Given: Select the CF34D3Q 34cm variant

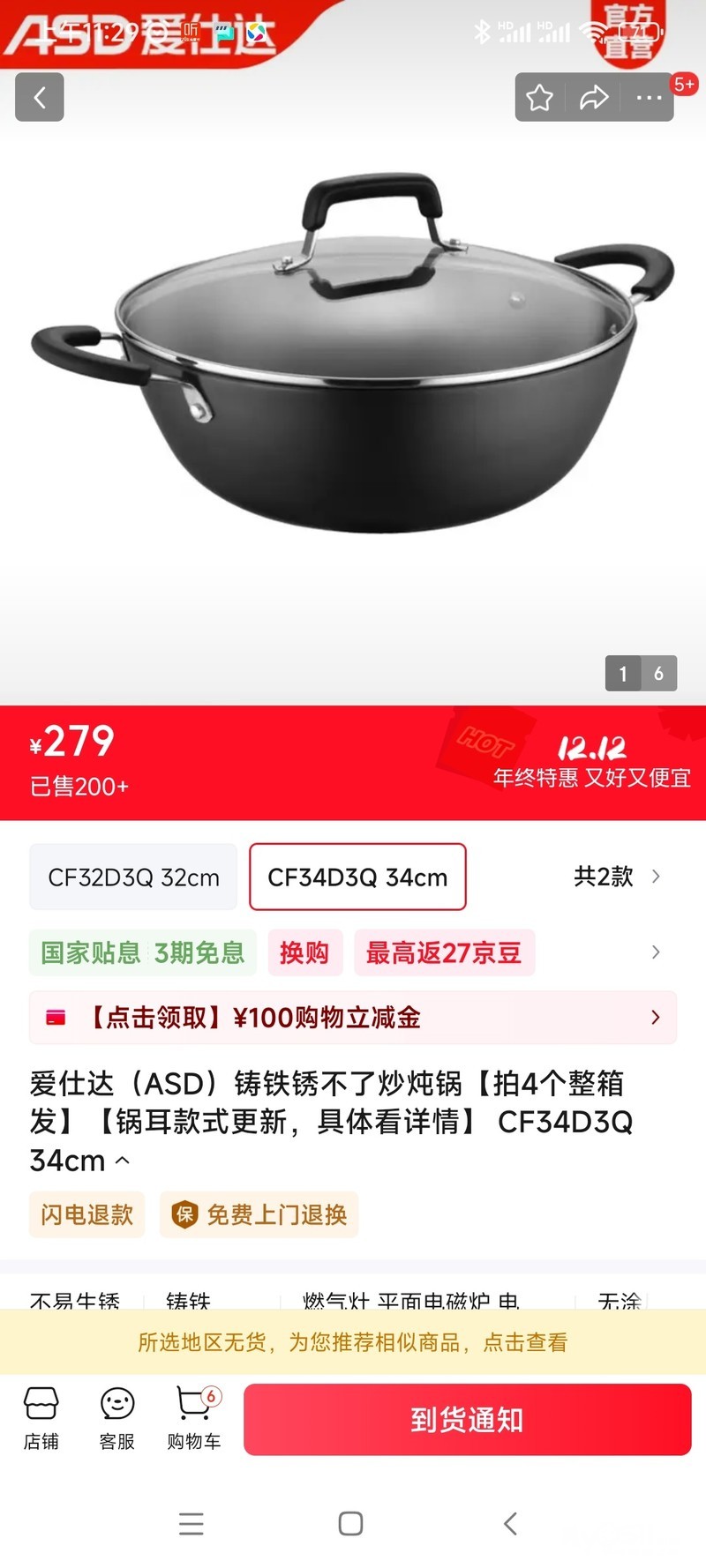Looking at the screenshot, I should [357, 877].
